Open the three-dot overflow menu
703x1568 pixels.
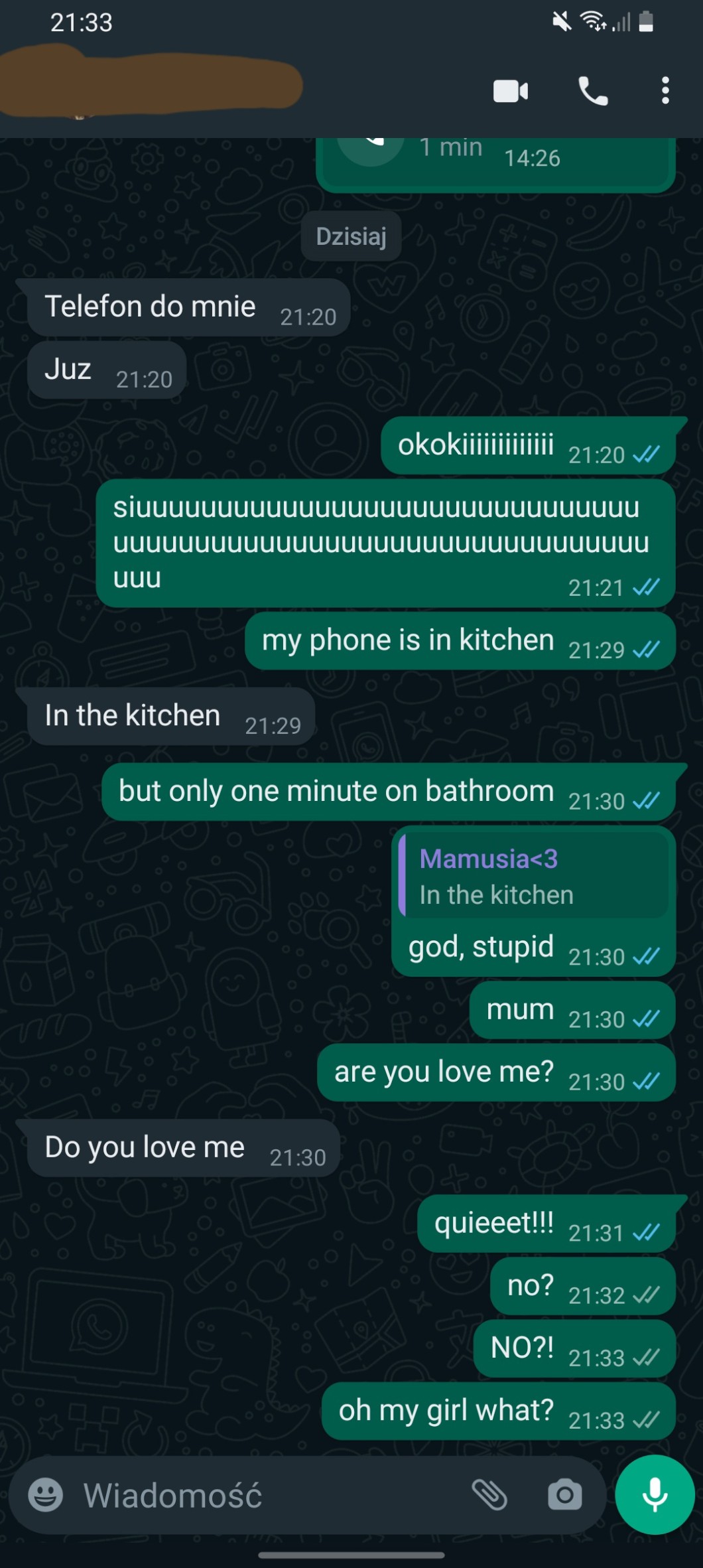coord(665,91)
